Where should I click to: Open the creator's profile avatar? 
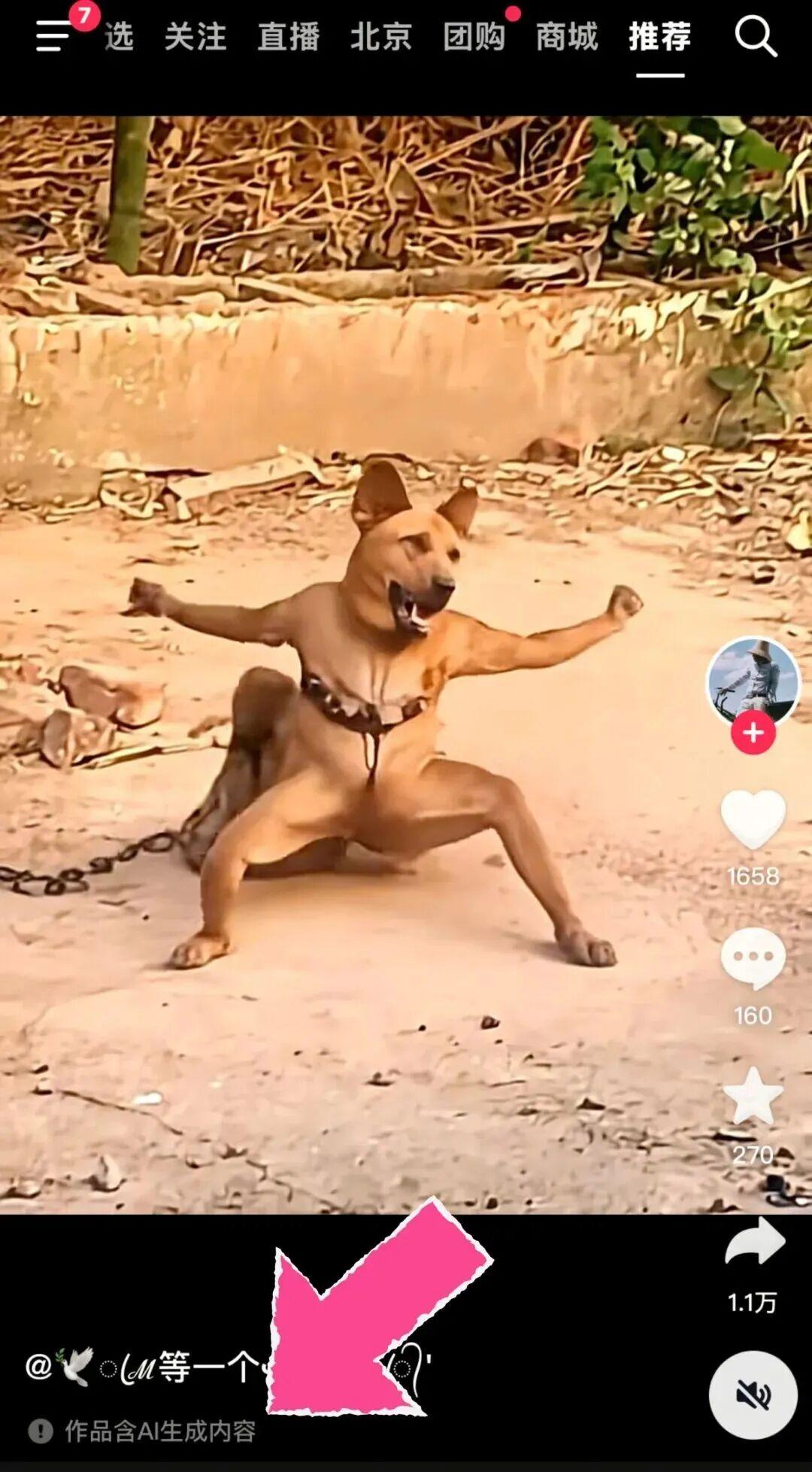tap(753, 681)
